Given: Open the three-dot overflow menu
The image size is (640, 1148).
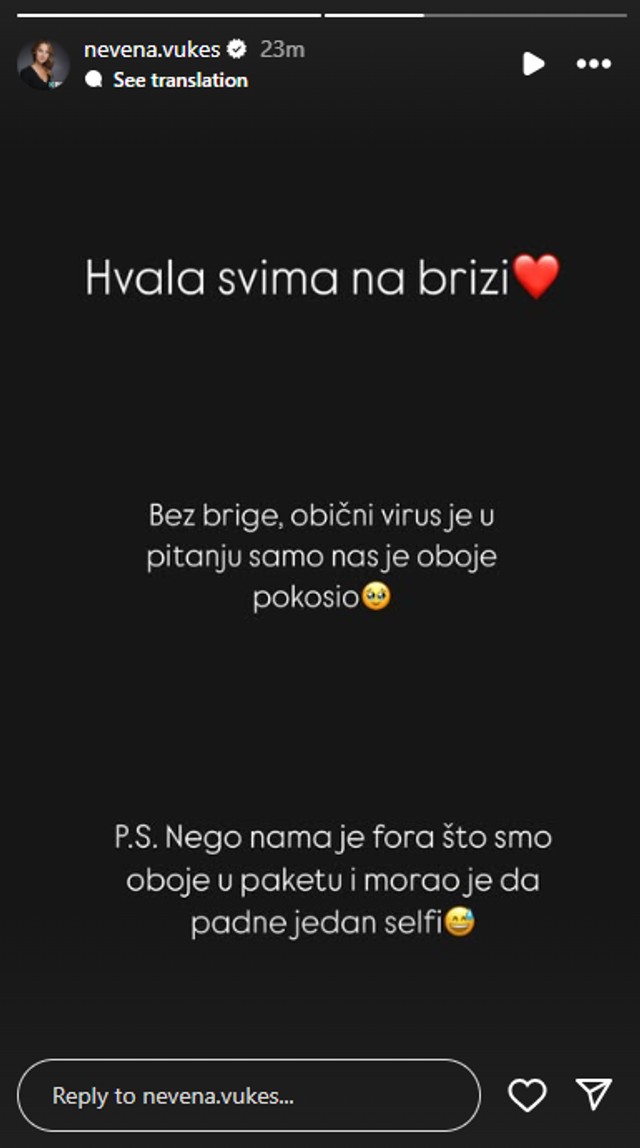Looking at the screenshot, I should pos(593,64).
